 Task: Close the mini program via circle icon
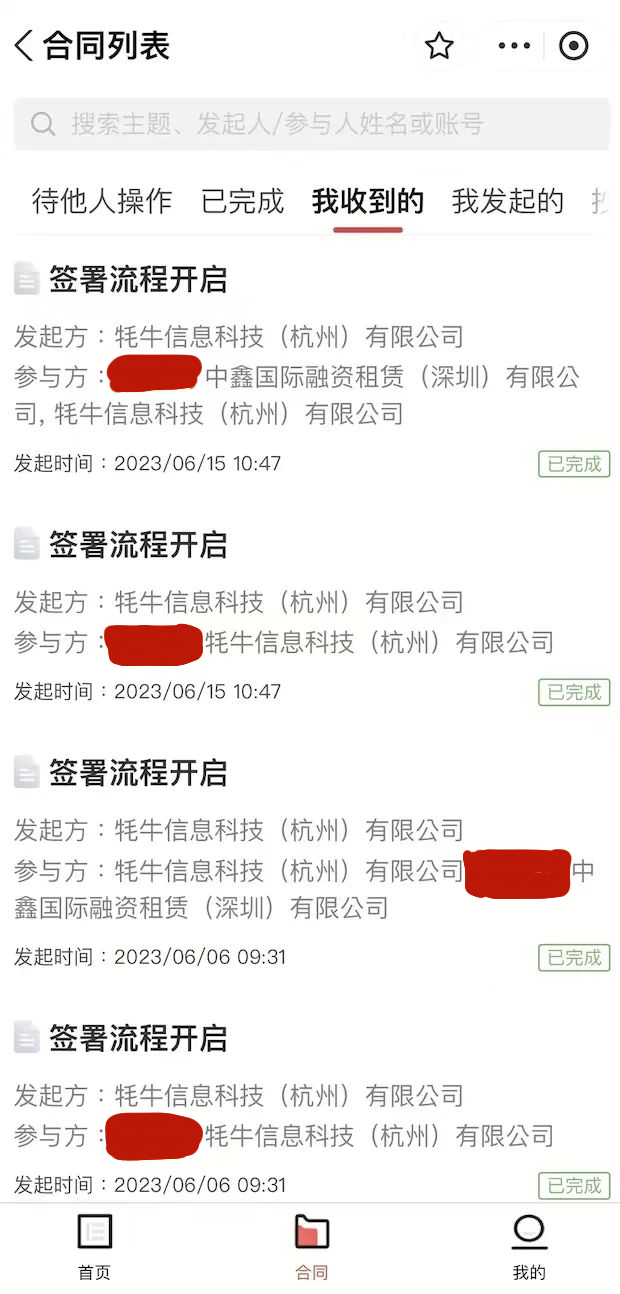click(573, 46)
